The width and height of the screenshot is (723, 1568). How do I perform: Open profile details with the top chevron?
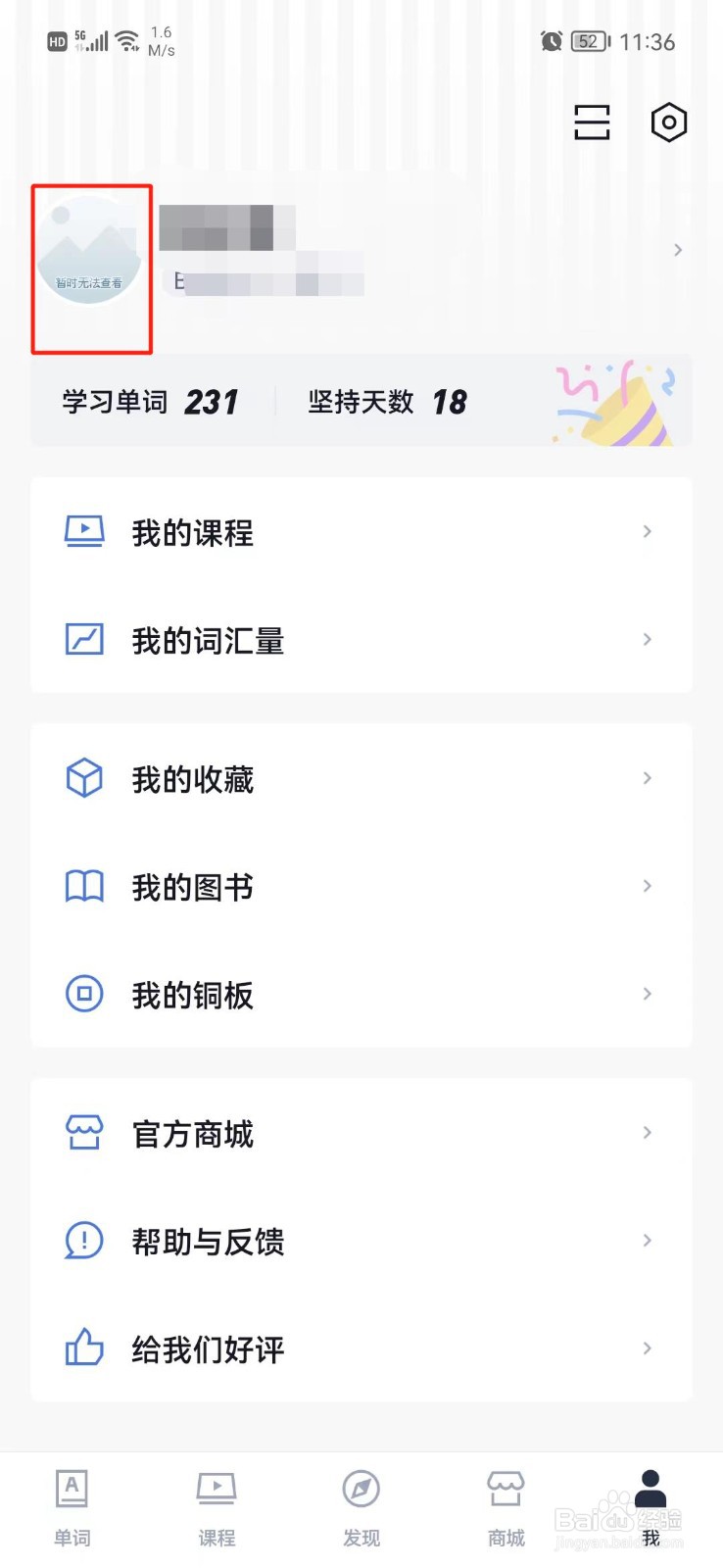678,250
